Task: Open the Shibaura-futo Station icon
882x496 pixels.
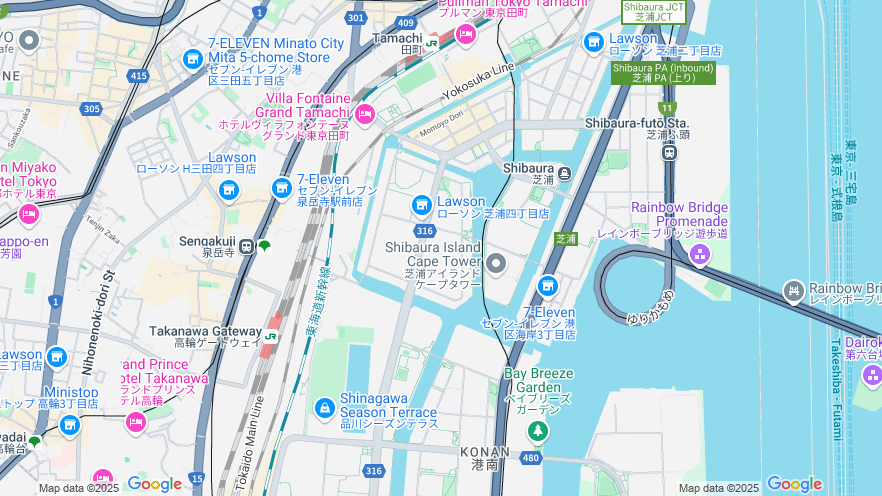Action: [669, 152]
